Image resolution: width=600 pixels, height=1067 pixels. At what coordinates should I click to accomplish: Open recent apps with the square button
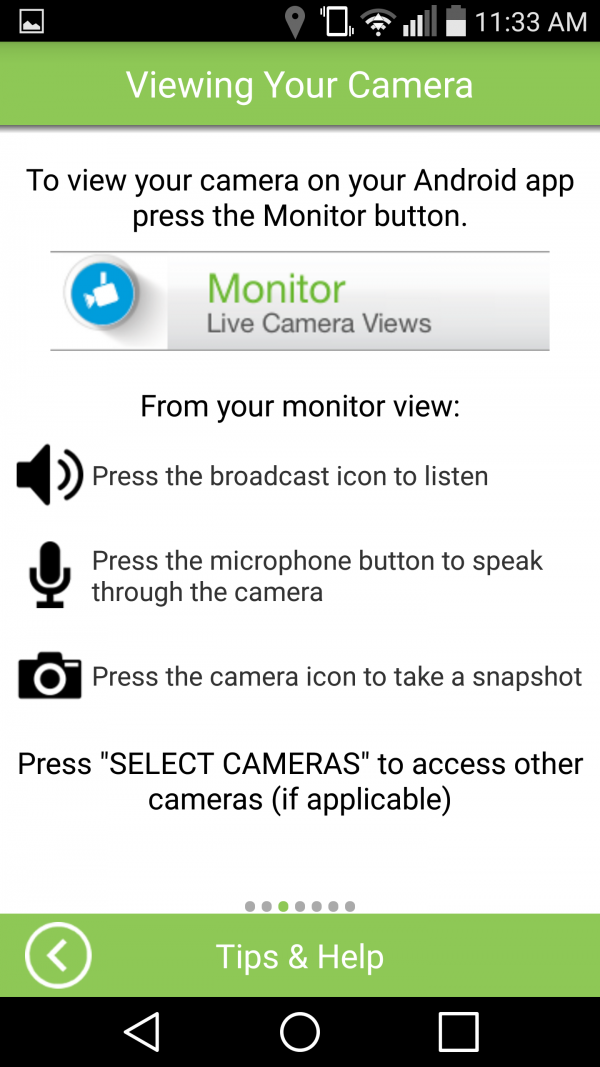point(458,1031)
